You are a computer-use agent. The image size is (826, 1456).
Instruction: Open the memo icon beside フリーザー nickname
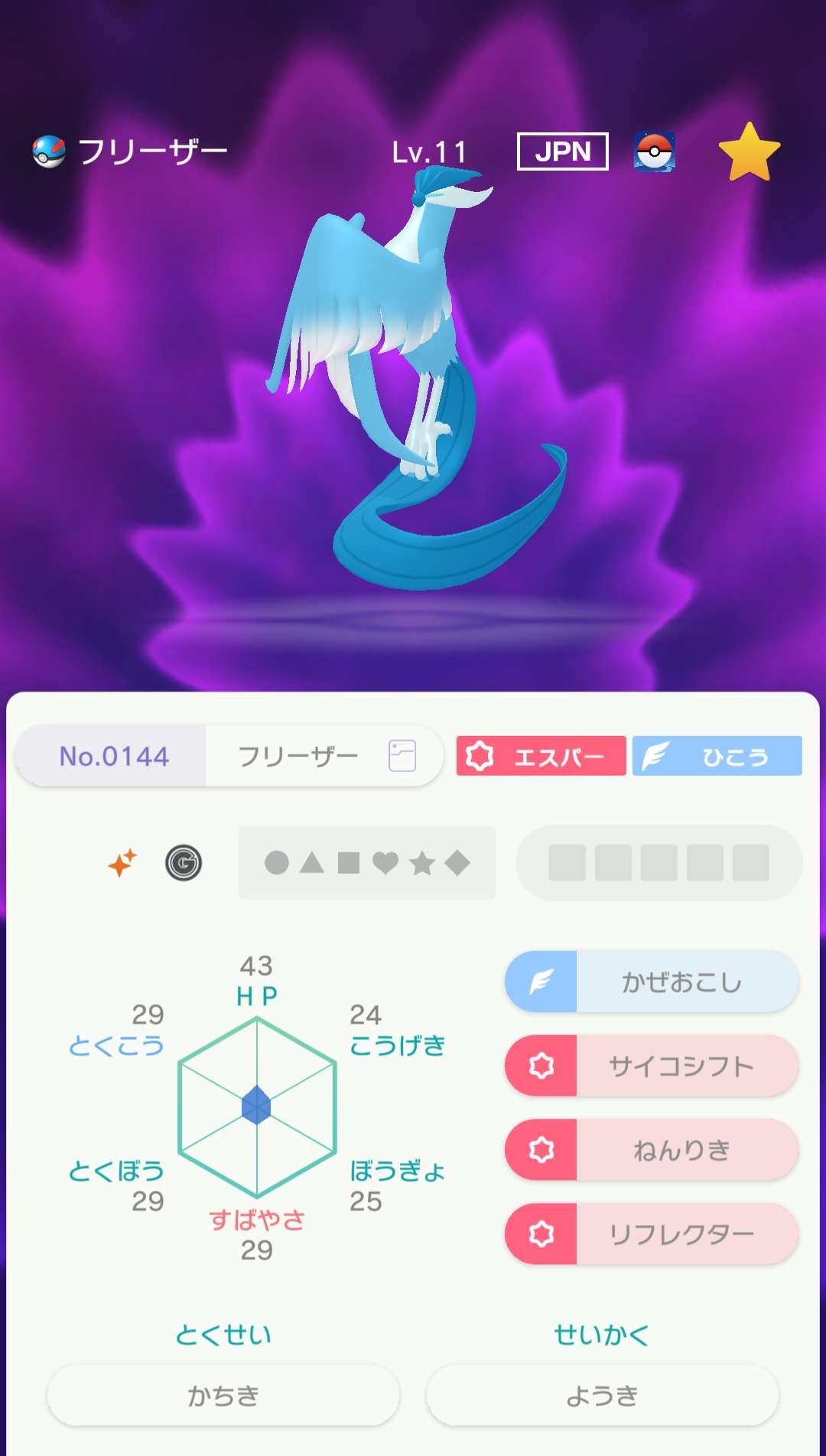402,756
